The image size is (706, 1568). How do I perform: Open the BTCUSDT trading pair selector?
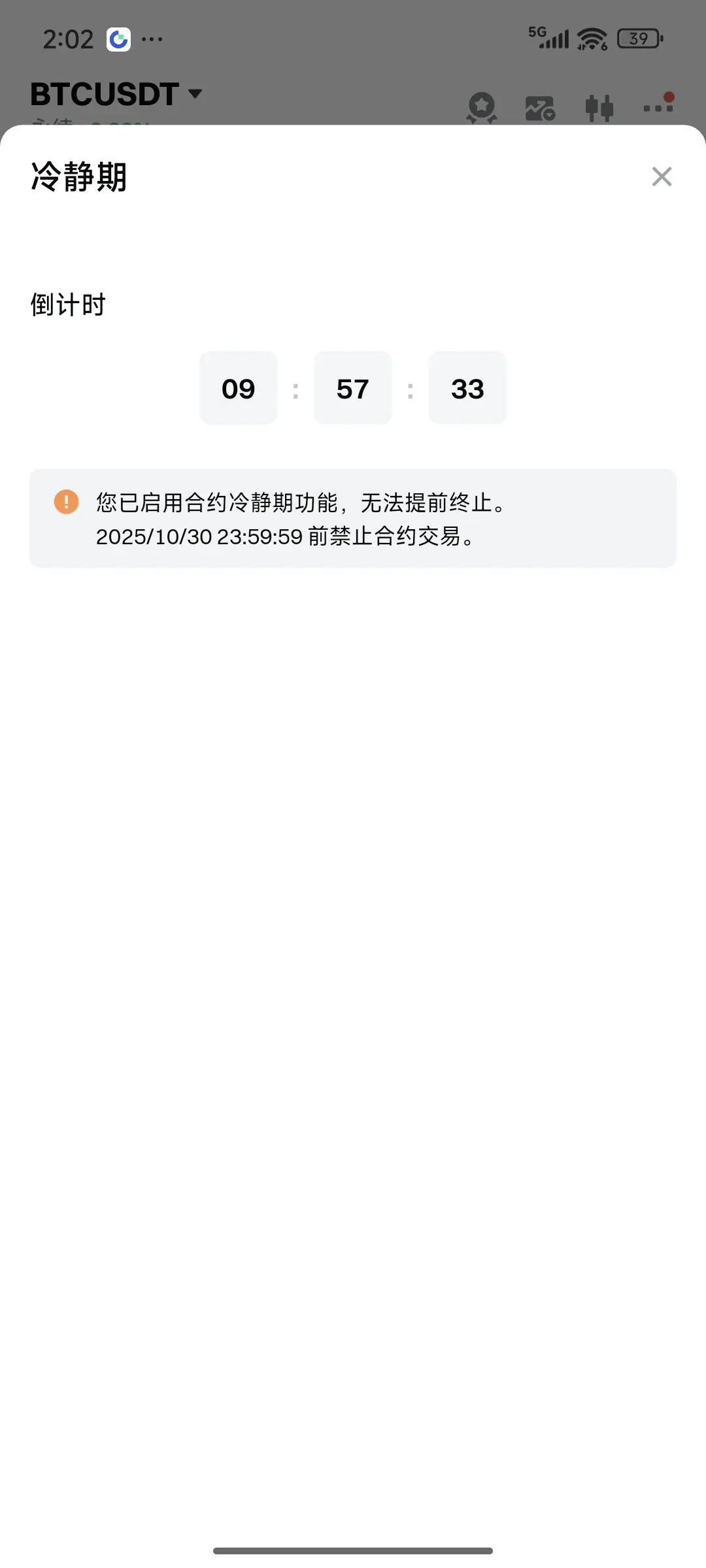click(103, 93)
